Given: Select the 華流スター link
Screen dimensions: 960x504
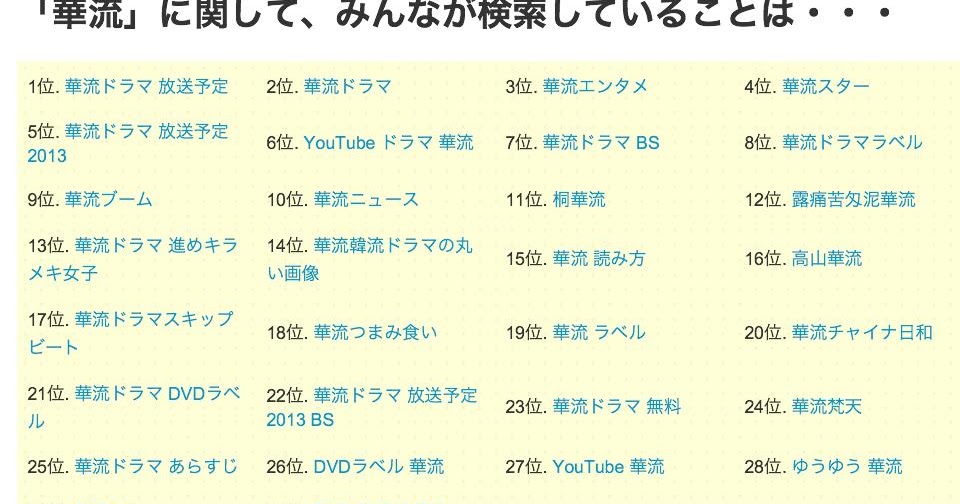Looking at the screenshot, I should pyautogui.click(x=825, y=87).
